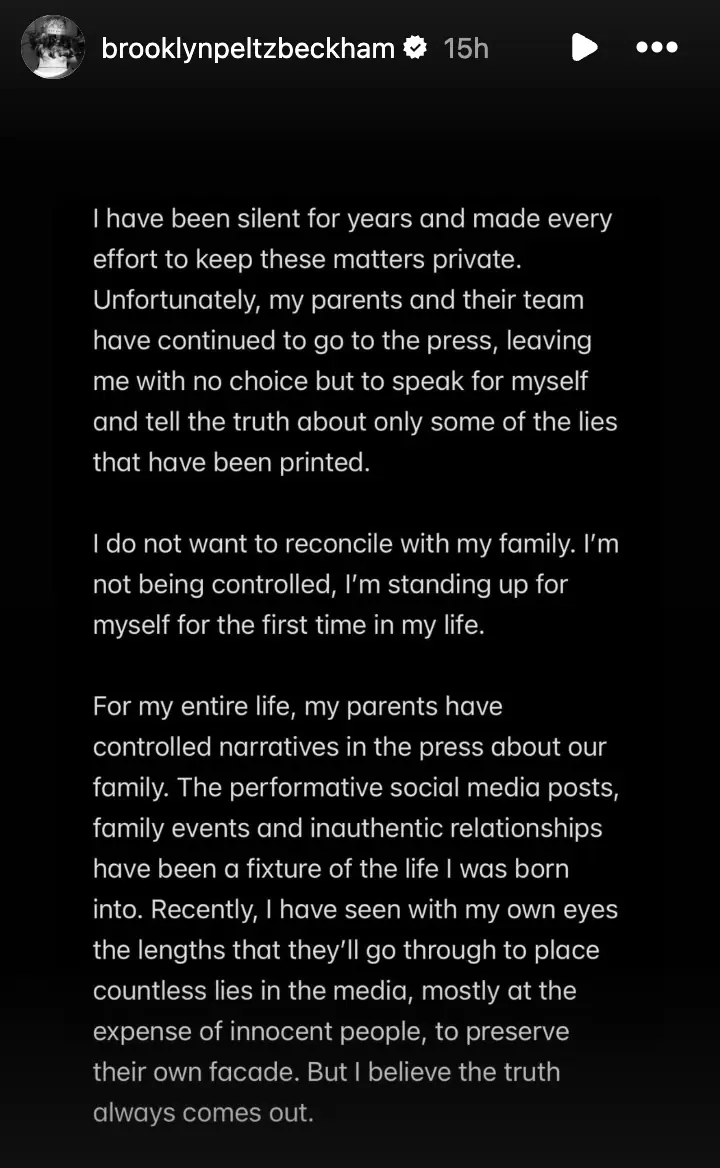Toggle story playback with the play control

click(585, 46)
